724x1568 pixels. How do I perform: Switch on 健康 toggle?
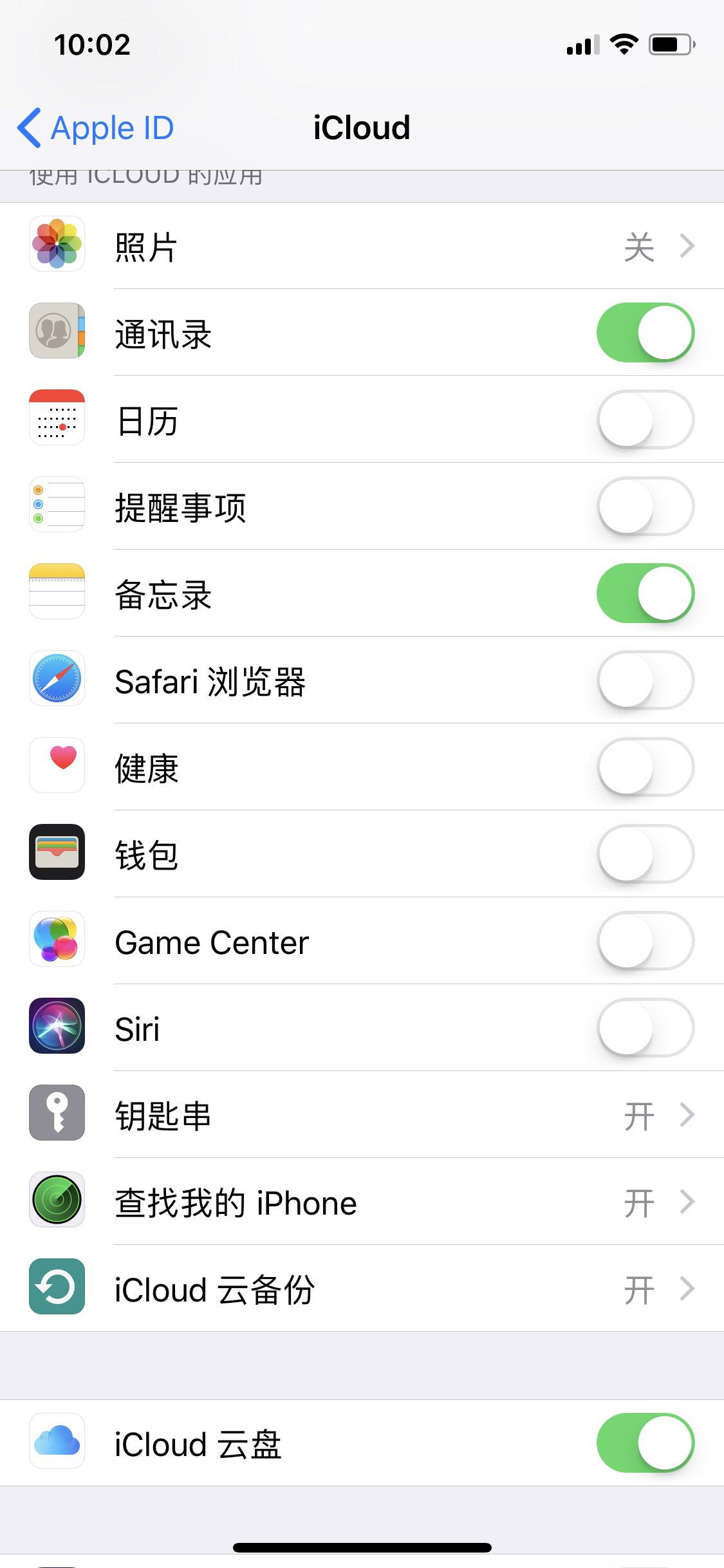click(x=645, y=767)
